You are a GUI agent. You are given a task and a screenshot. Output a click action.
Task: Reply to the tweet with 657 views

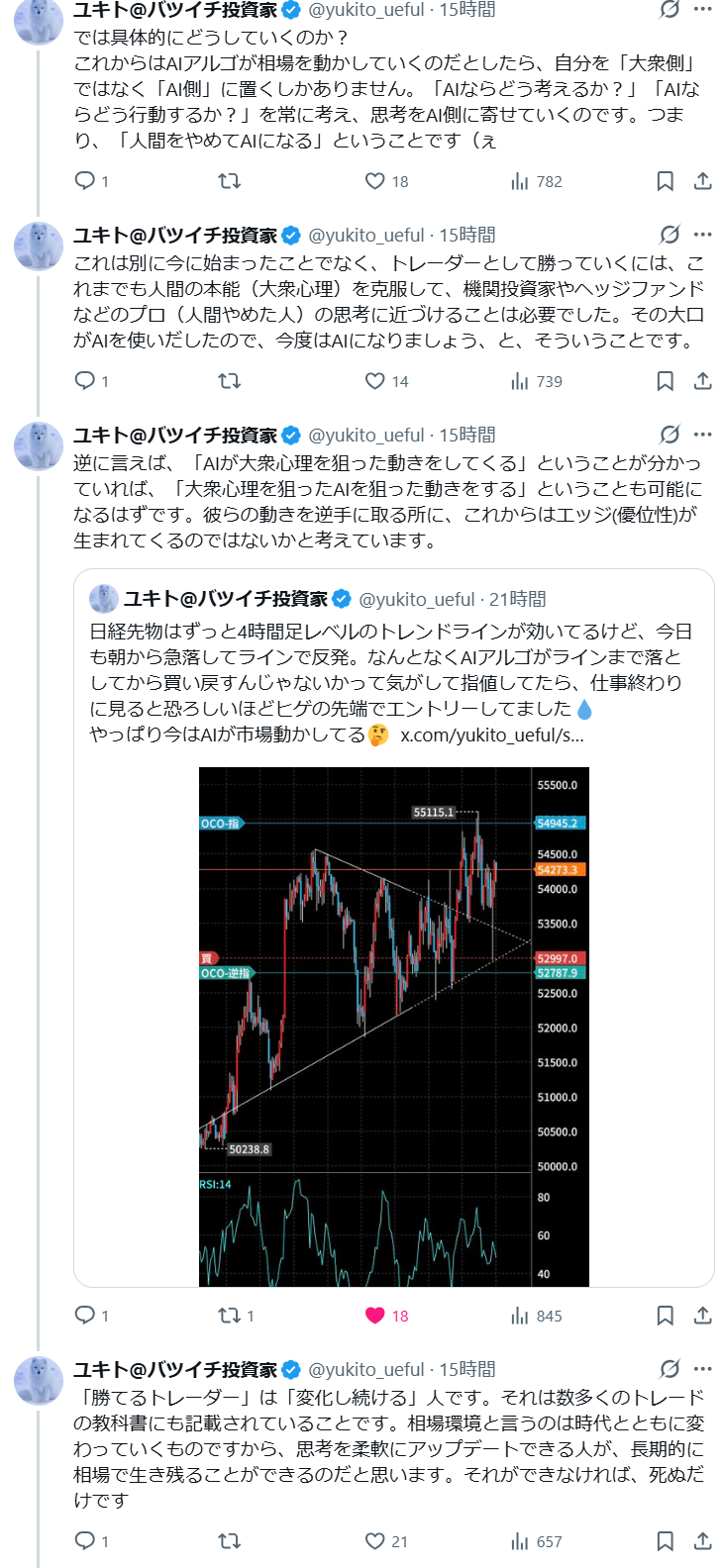pyautogui.click(x=86, y=1541)
